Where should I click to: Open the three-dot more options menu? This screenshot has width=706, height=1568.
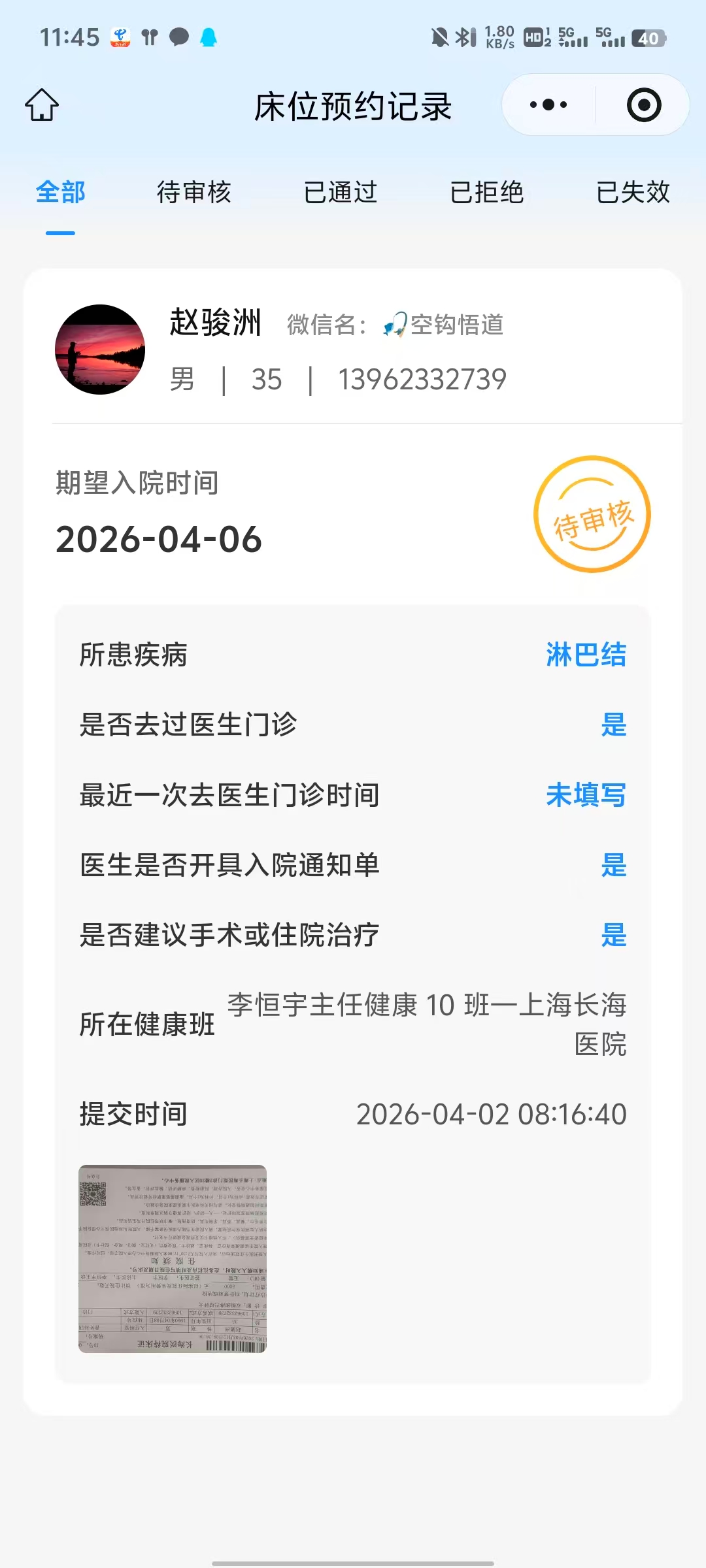click(548, 105)
